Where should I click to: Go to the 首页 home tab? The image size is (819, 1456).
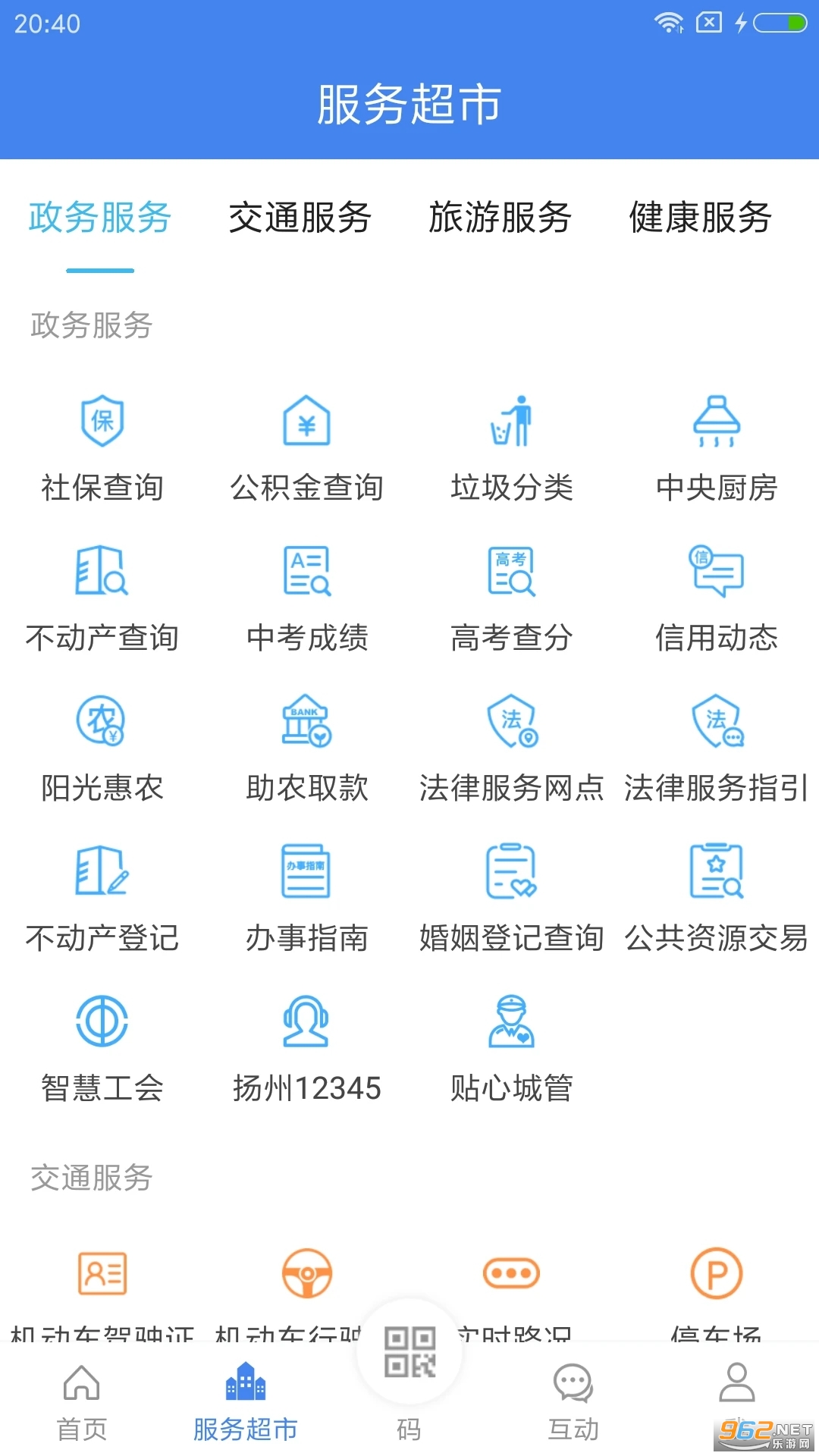(82, 1401)
